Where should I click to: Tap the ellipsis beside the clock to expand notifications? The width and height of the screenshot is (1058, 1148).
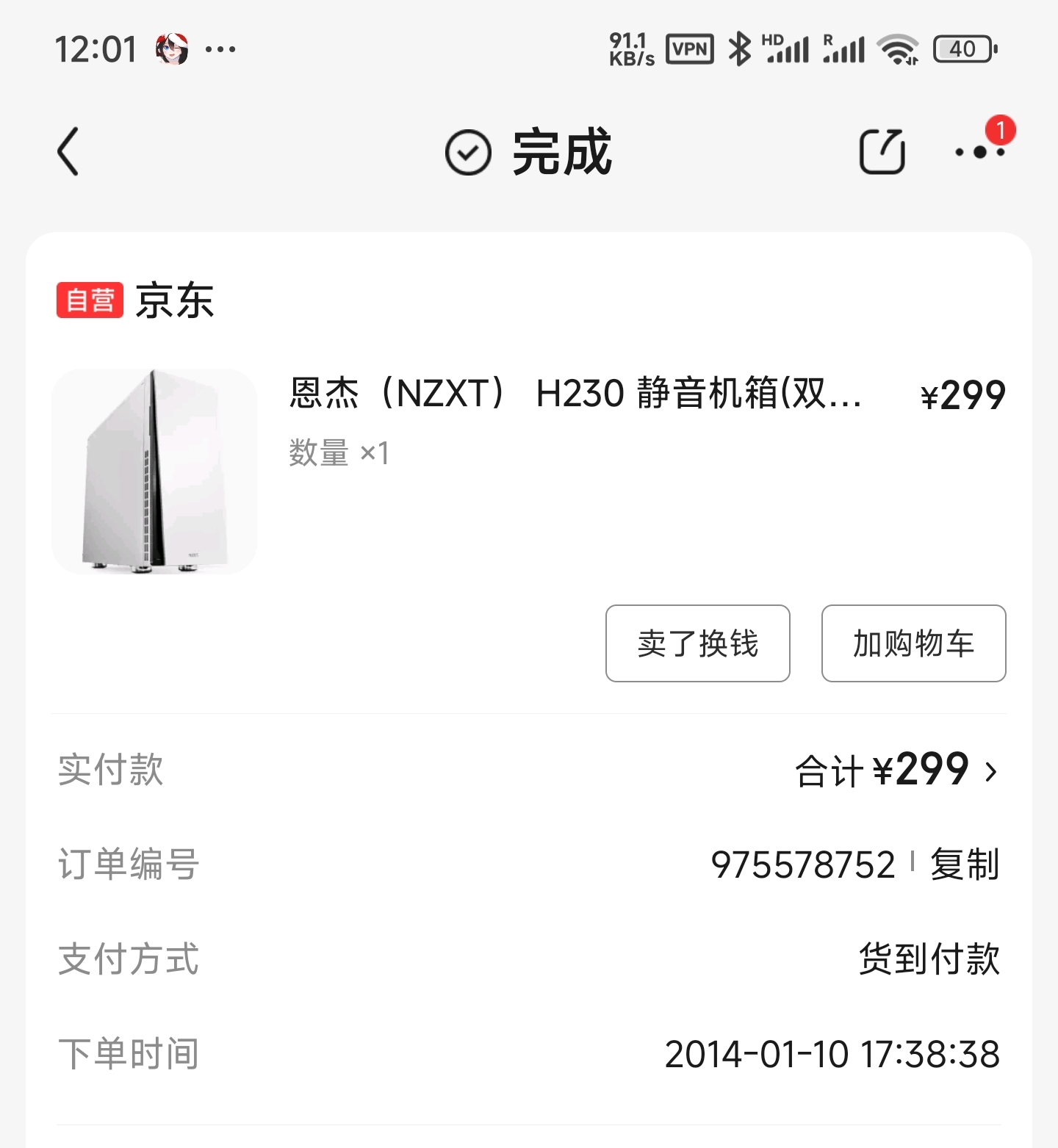click(220, 49)
